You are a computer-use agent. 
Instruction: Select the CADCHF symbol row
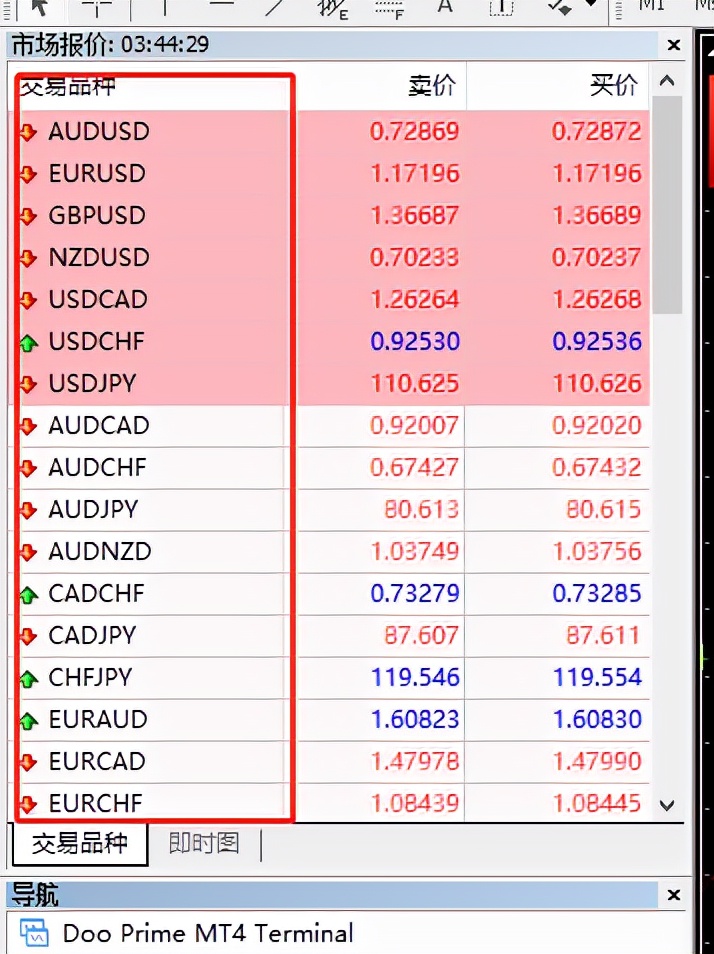tap(97, 594)
